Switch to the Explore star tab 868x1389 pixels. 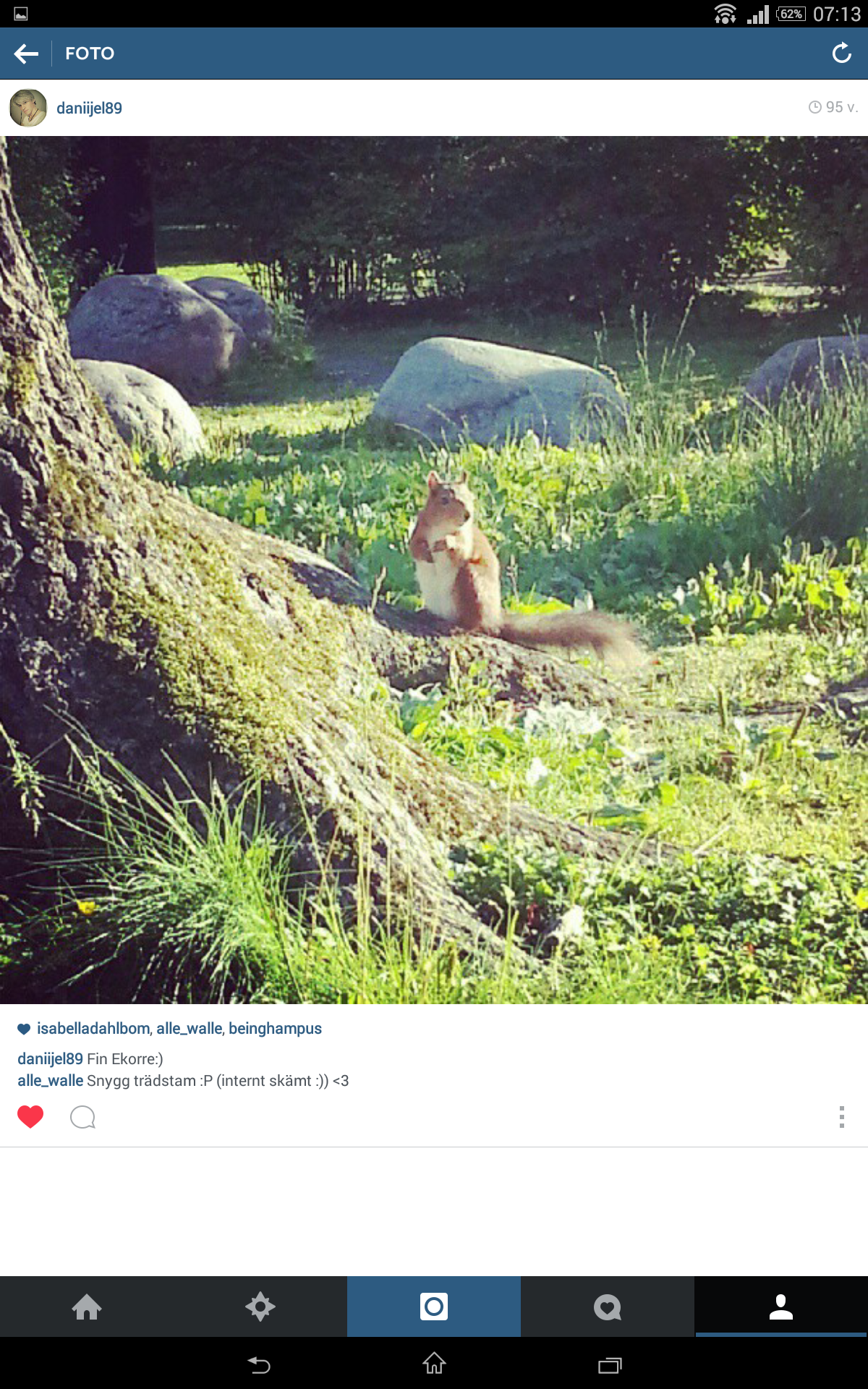(260, 1307)
